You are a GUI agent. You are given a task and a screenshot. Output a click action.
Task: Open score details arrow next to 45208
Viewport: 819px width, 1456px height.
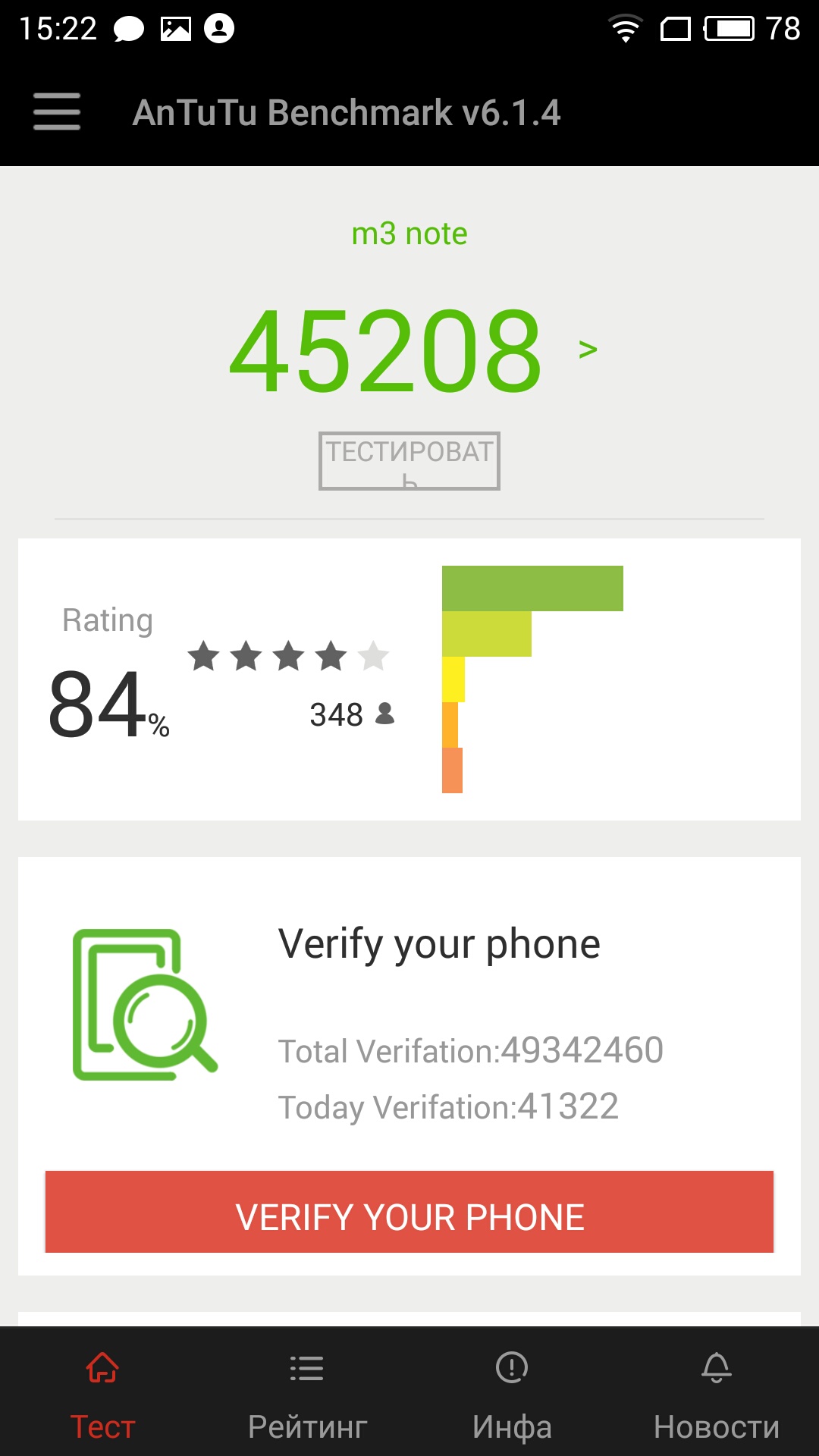588,349
